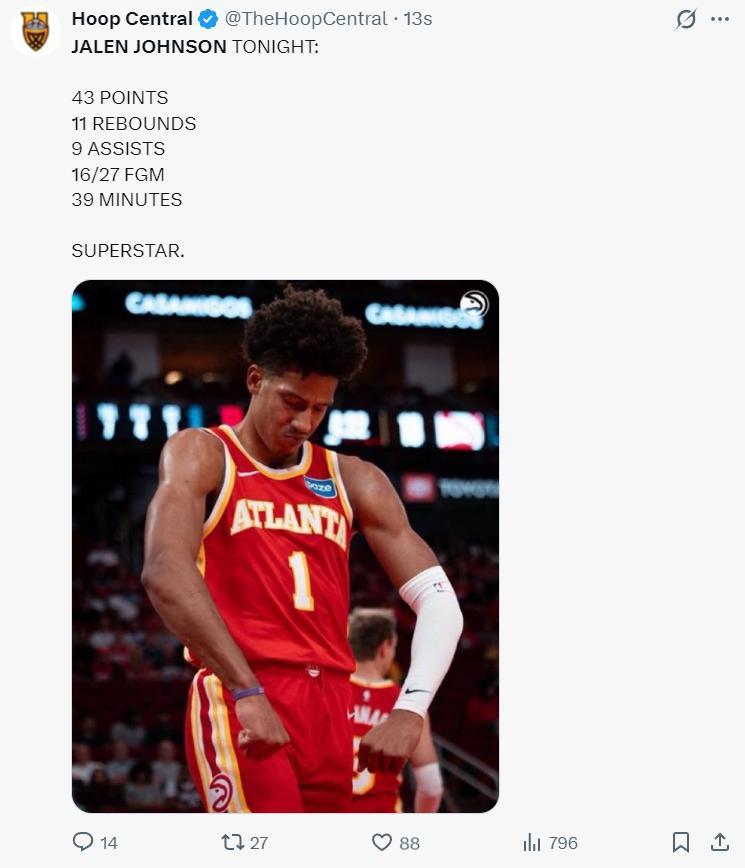Open the Jalen Johnson photo in full view
This screenshot has height=868, width=745.
(285, 546)
